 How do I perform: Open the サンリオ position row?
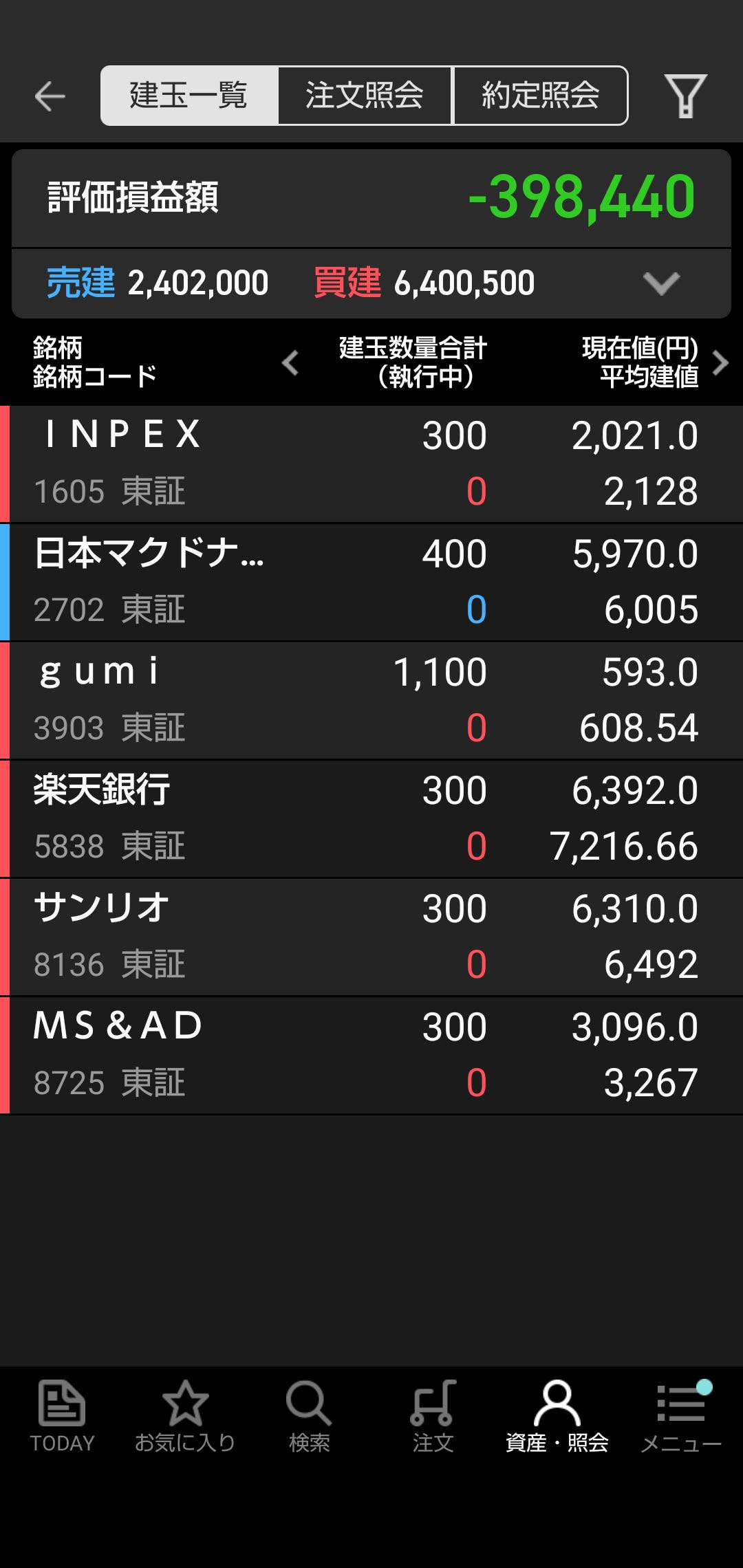[x=371, y=937]
